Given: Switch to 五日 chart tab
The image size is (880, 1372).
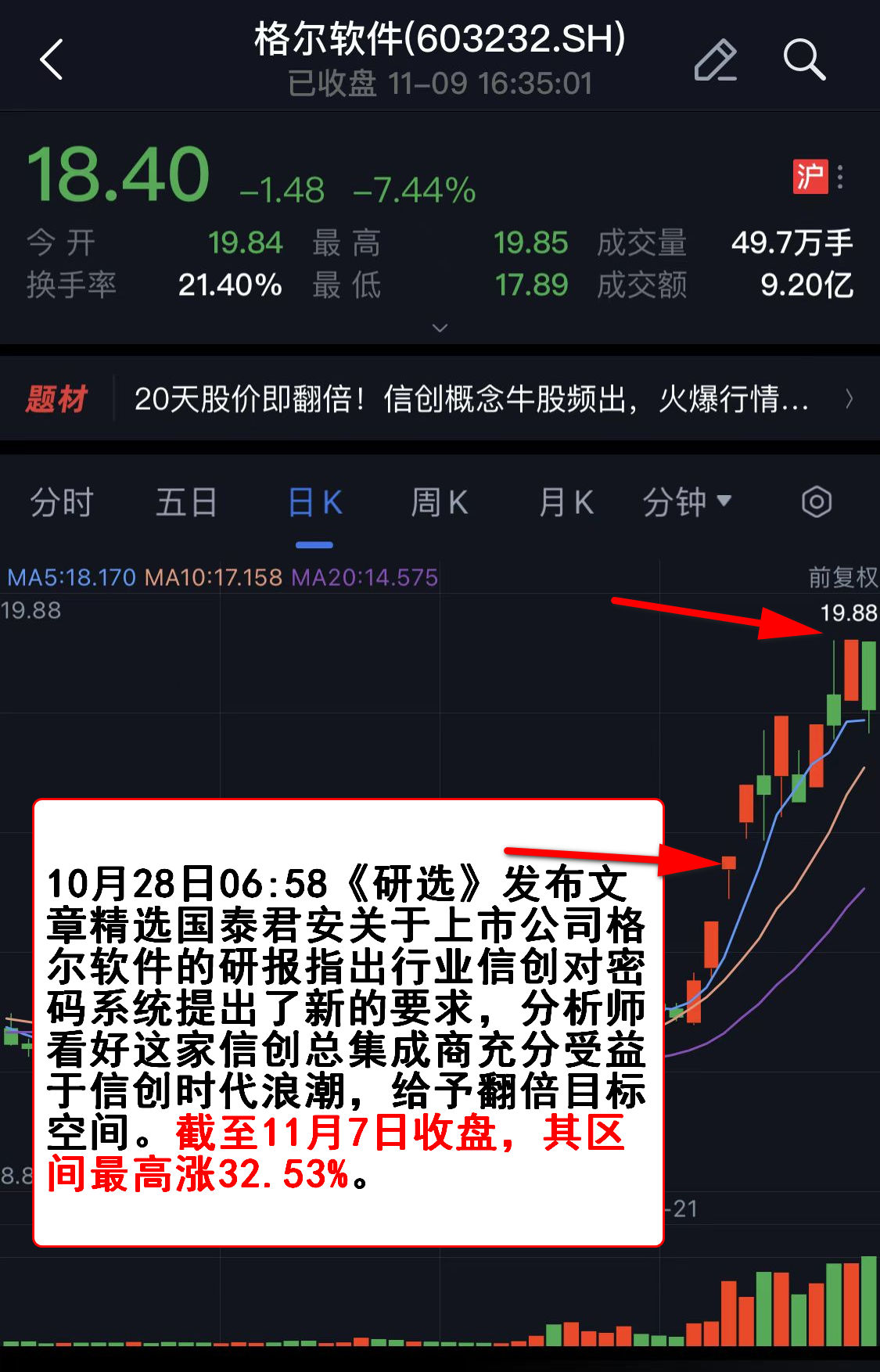Looking at the screenshot, I should pyautogui.click(x=186, y=502).
